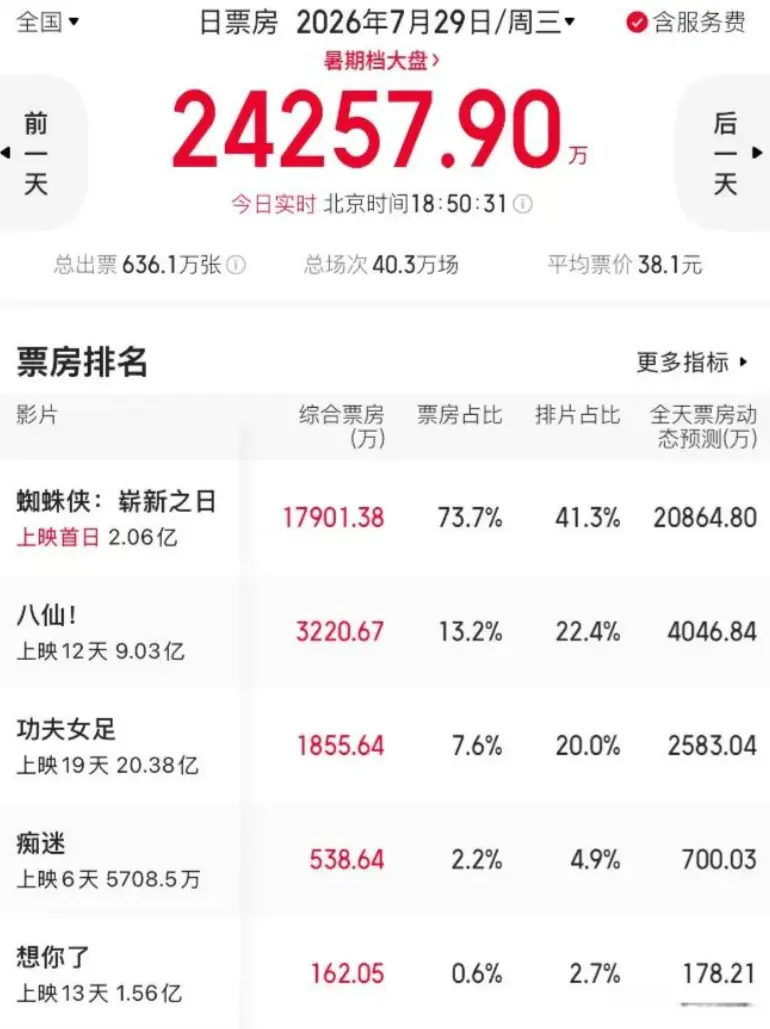
Task: Open the 暑期档大盘 link
Action: tap(381, 60)
